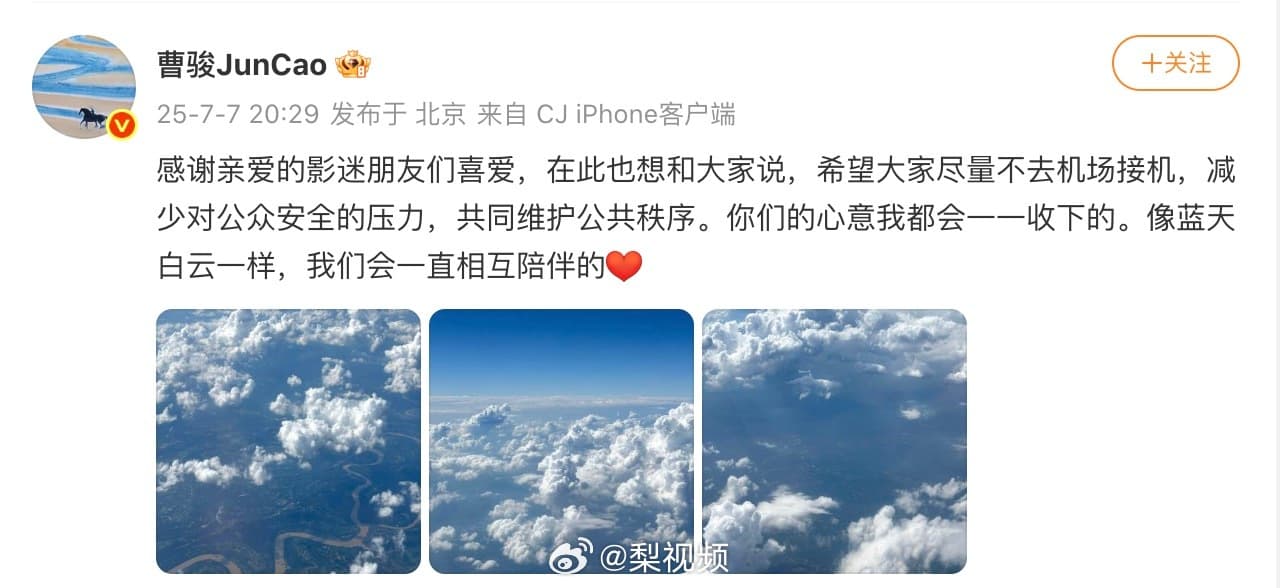The image size is (1280, 588).
Task: Open 曹骏JunCao's profile avatar
Action: (x=84, y=87)
